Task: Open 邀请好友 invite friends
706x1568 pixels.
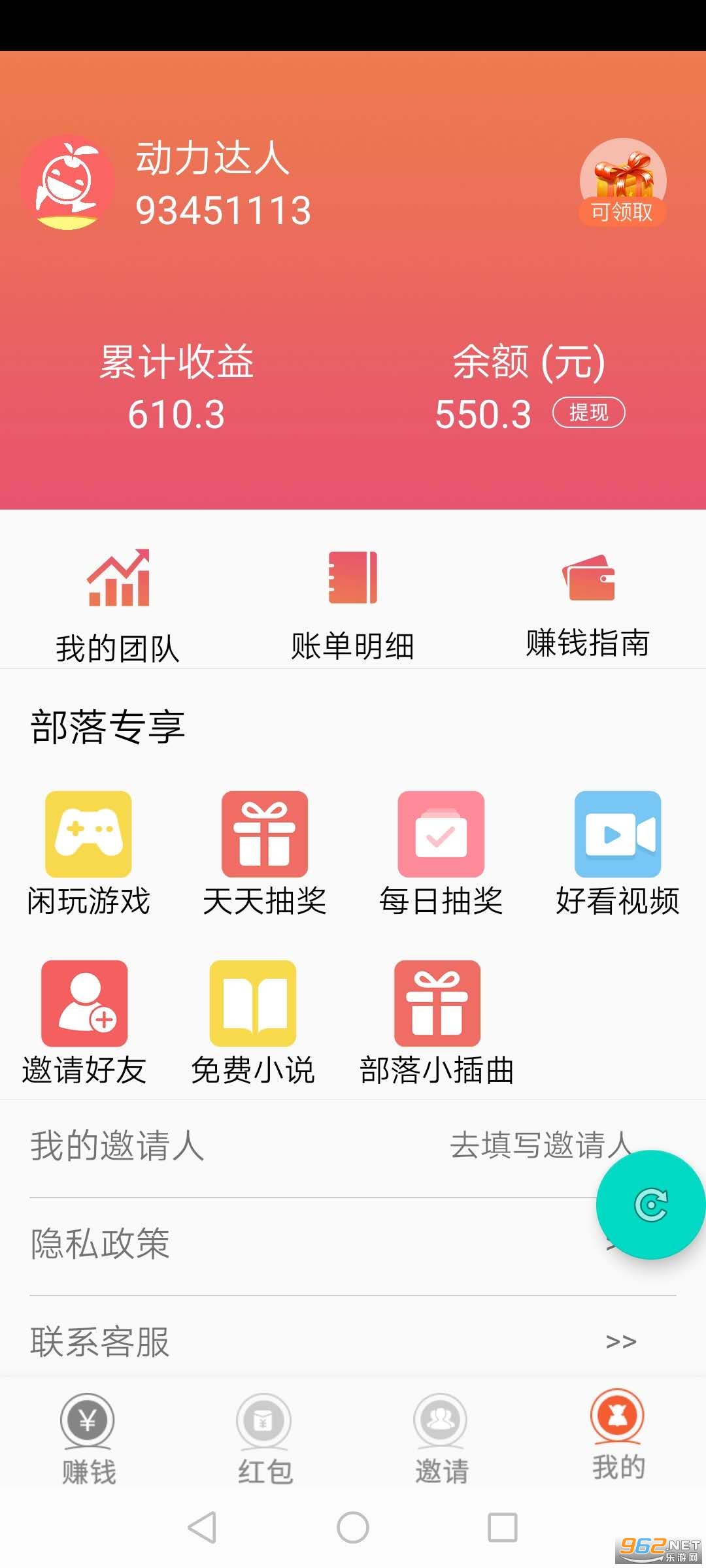Action: click(84, 1021)
